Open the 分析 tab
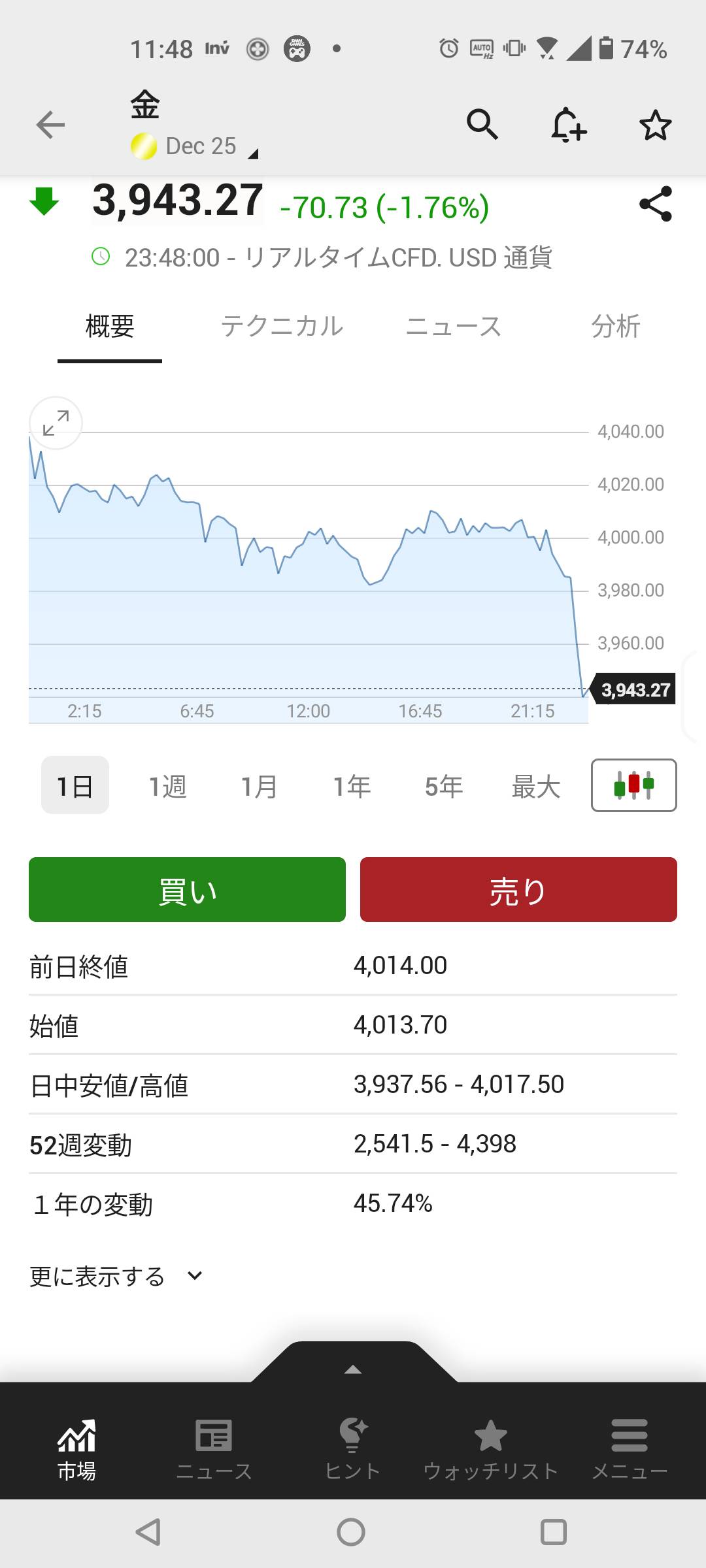This screenshot has width=706, height=1568. click(x=615, y=326)
